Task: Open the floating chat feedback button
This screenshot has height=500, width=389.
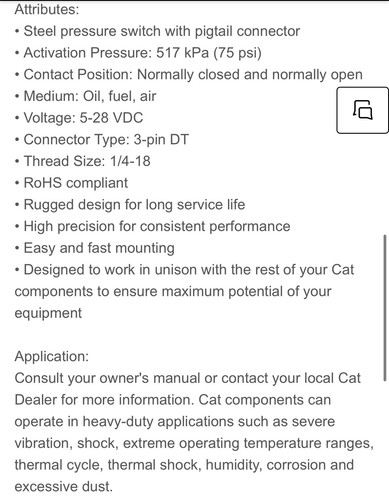Action: tap(363, 110)
